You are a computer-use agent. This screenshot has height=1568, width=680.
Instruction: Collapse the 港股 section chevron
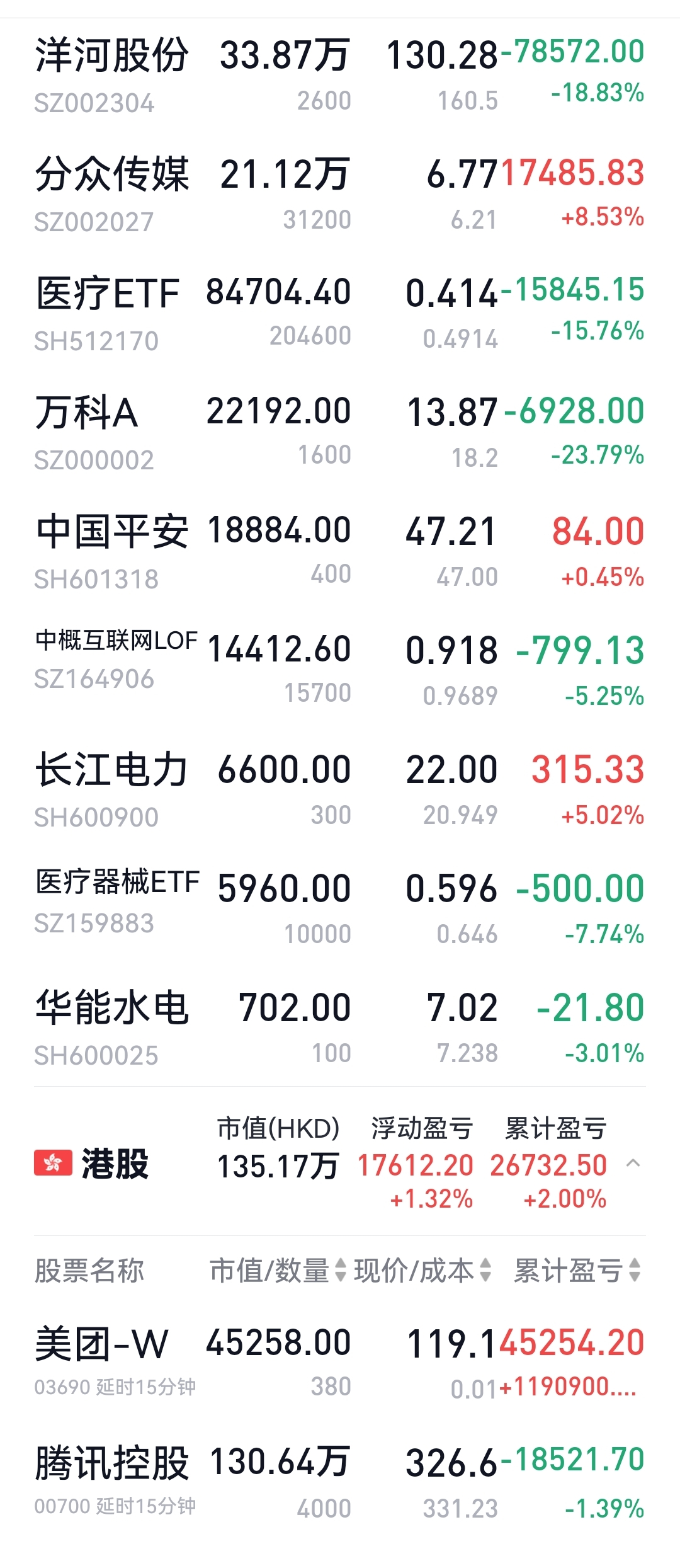click(x=633, y=1164)
